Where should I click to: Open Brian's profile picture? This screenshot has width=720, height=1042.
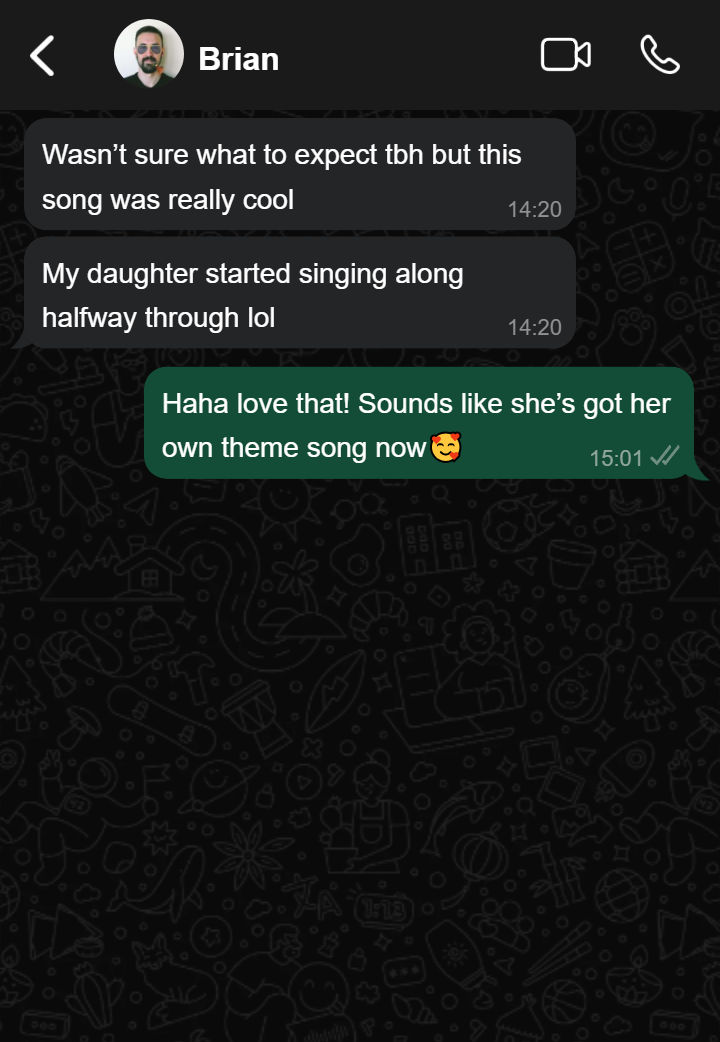click(149, 55)
